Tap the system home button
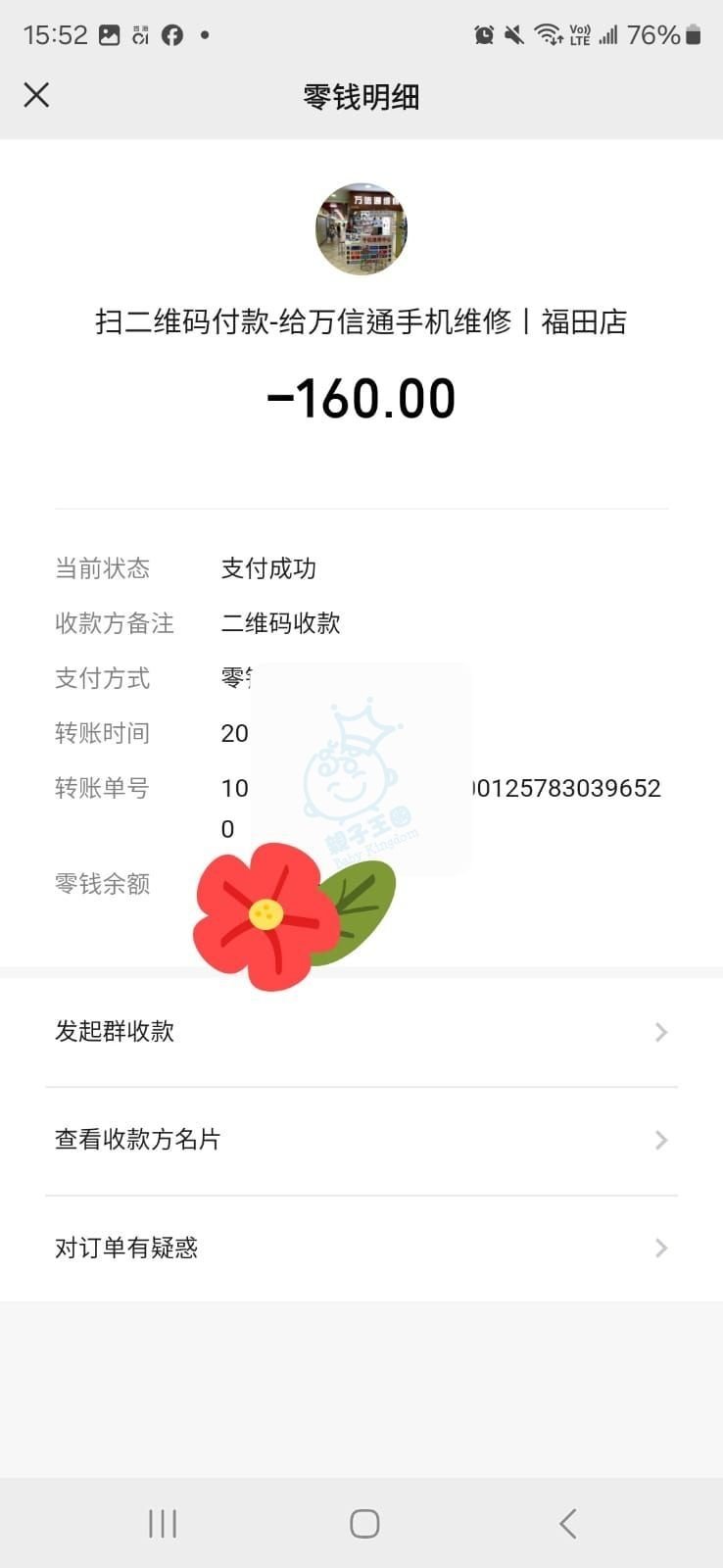The height and width of the screenshot is (1568, 723). [x=364, y=1523]
